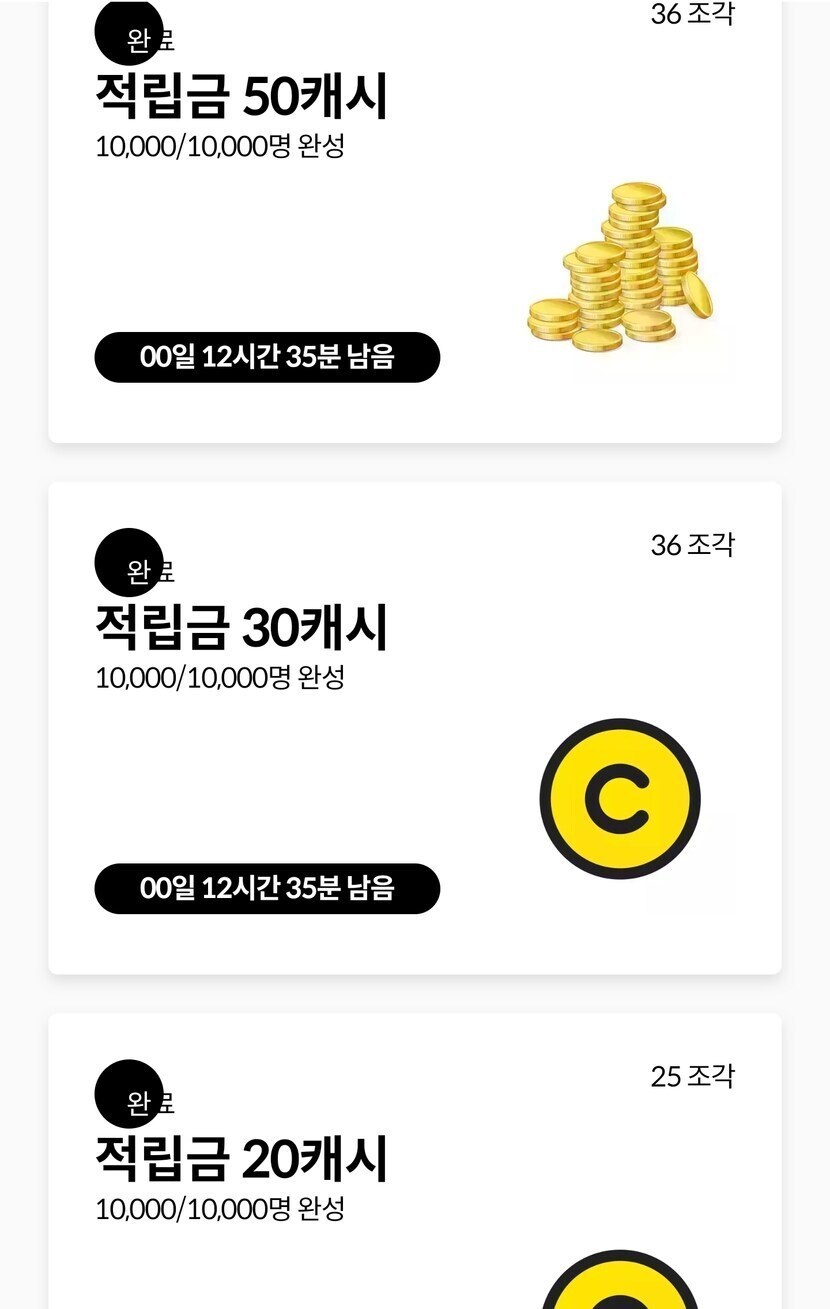Select the 적립금 30캐시 reward card

[414, 728]
